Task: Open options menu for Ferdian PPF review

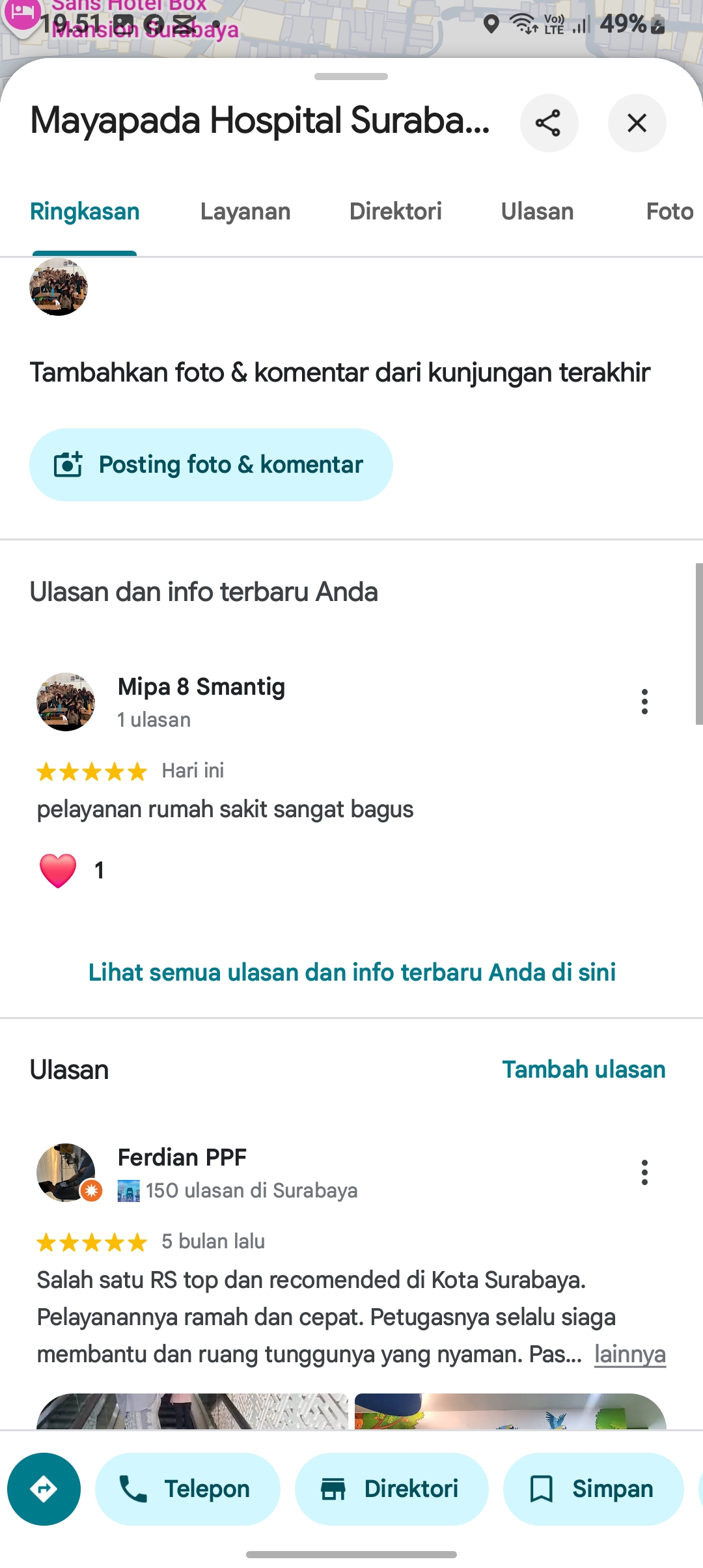Action: tap(644, 1173)
